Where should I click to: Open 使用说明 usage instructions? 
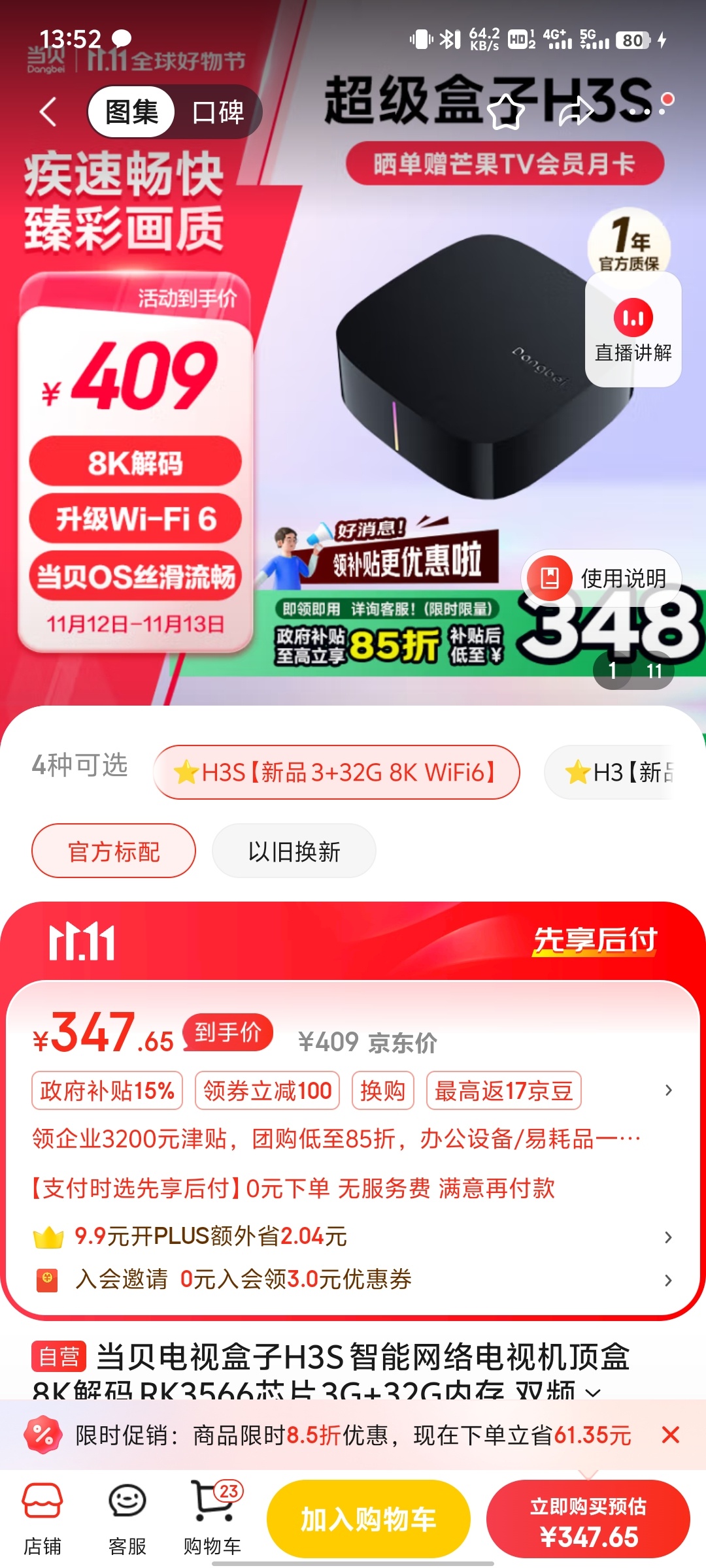point(602,578)
